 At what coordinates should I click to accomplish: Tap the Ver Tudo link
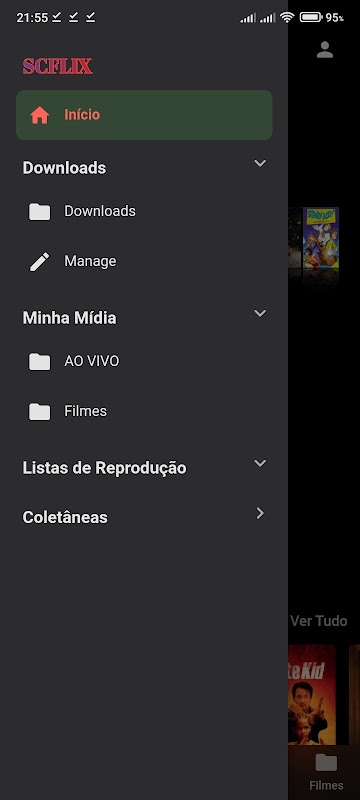(319, 621)
